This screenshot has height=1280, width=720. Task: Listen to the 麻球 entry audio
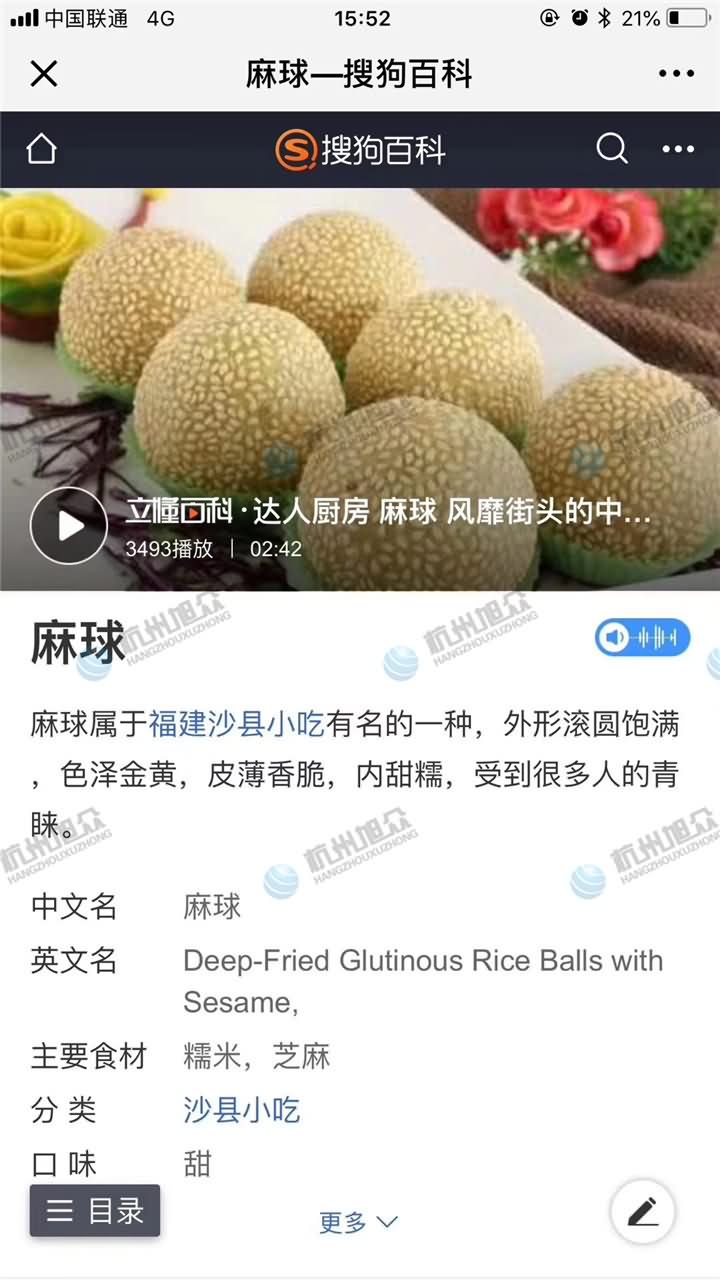(642, 637)
